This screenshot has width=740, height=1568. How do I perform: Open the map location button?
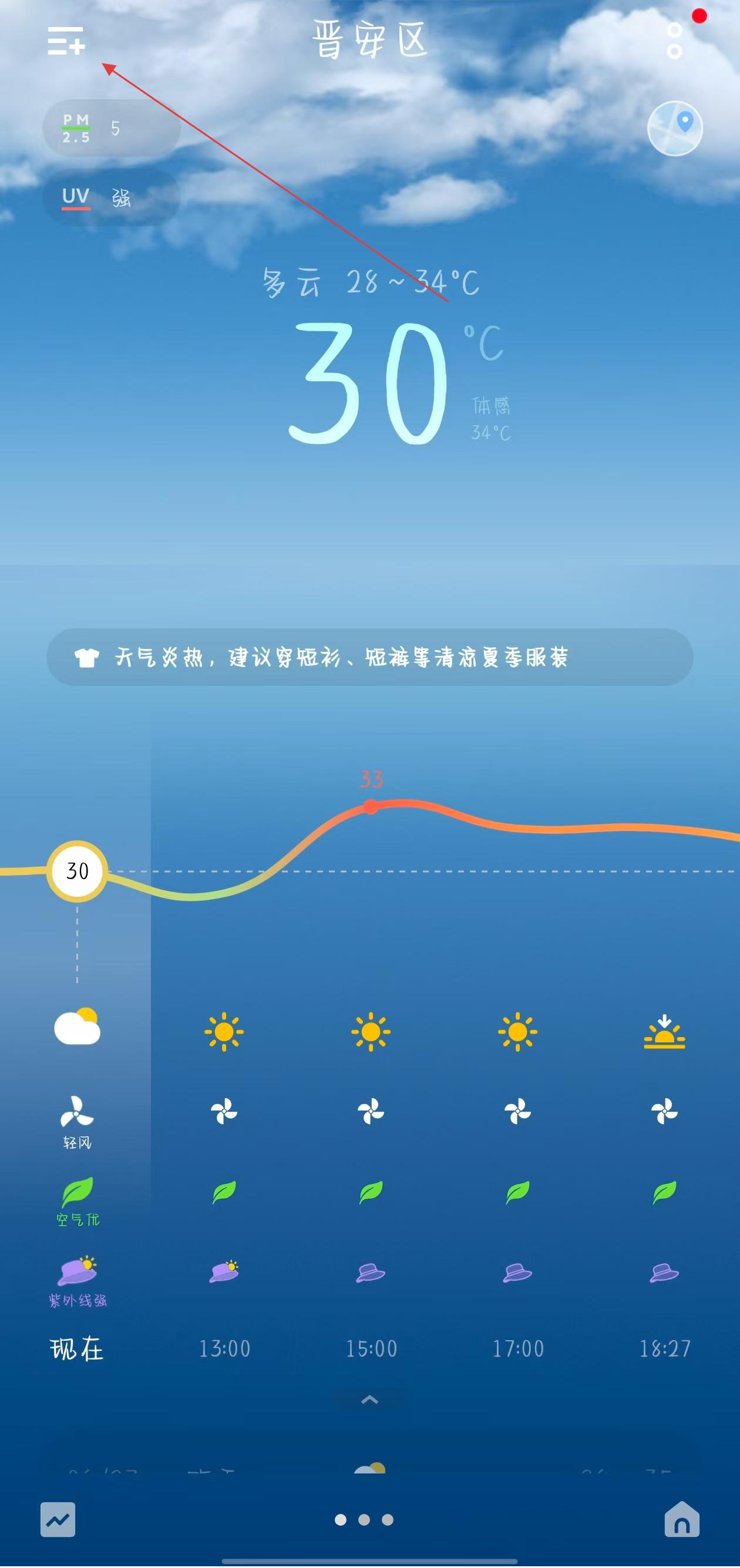point(674,129)
